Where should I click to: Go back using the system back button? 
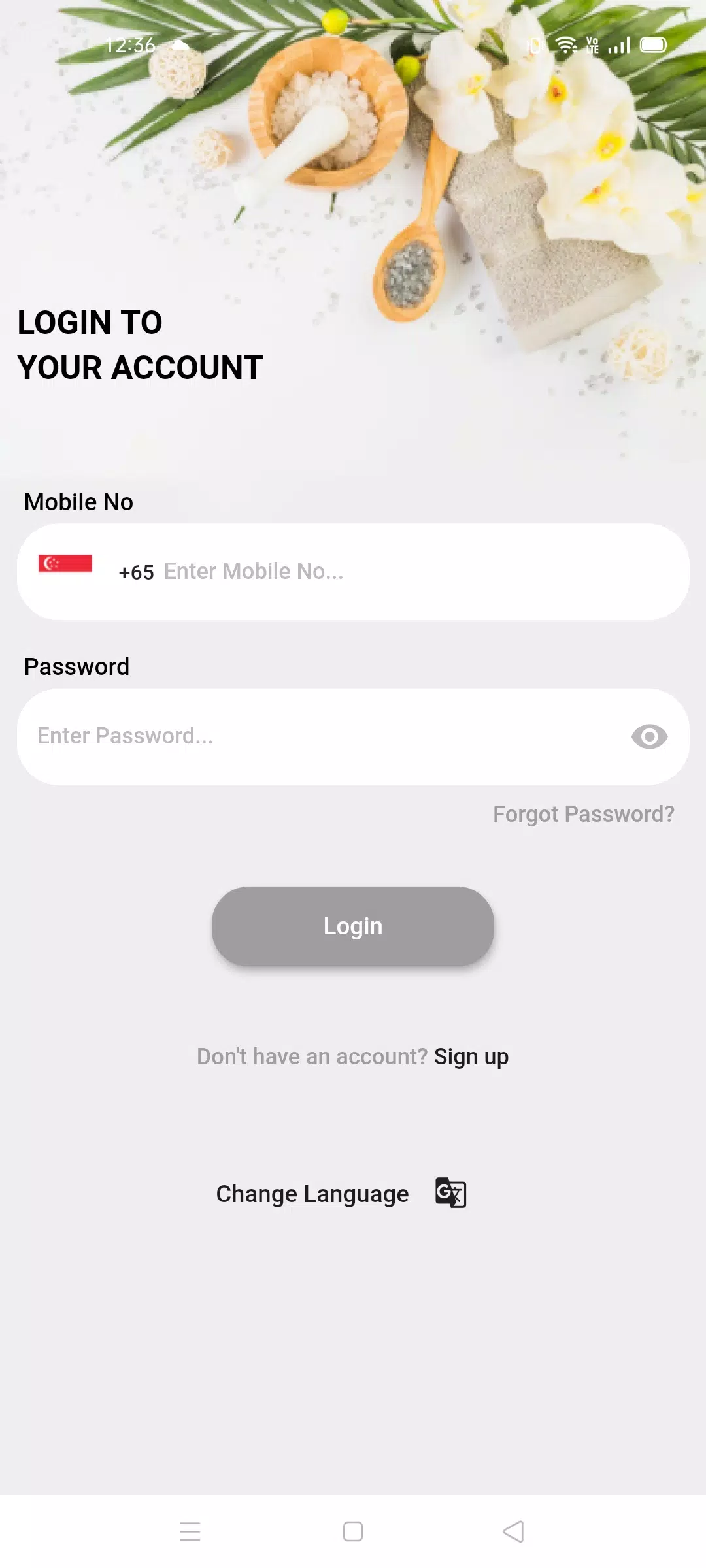(x=514, y=1531)
